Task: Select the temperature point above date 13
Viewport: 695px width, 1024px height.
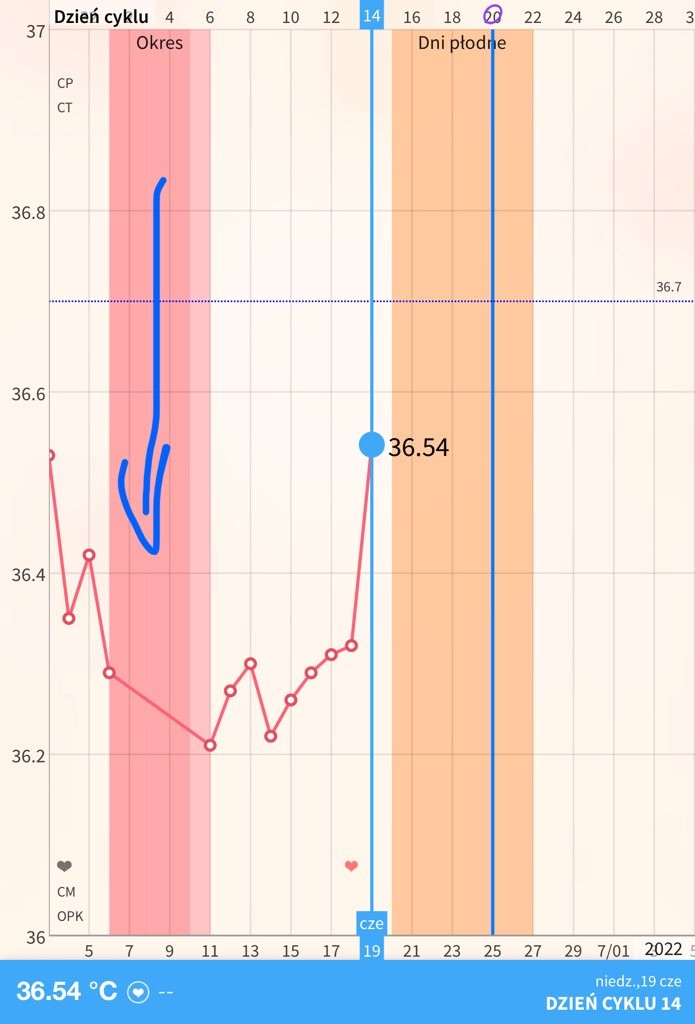Action: click(250, 663)
